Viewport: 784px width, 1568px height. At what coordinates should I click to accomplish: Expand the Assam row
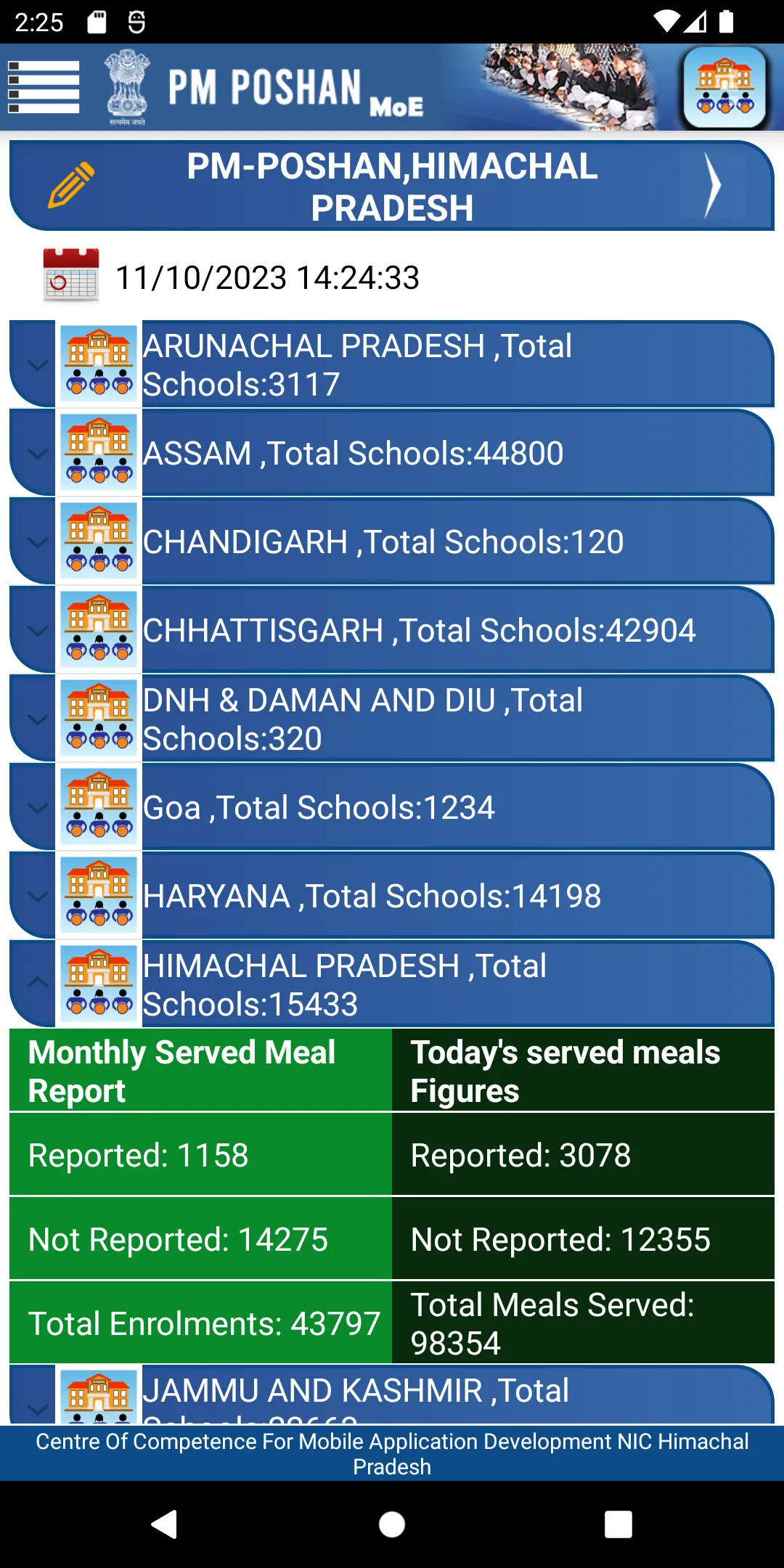click(35, 453)
